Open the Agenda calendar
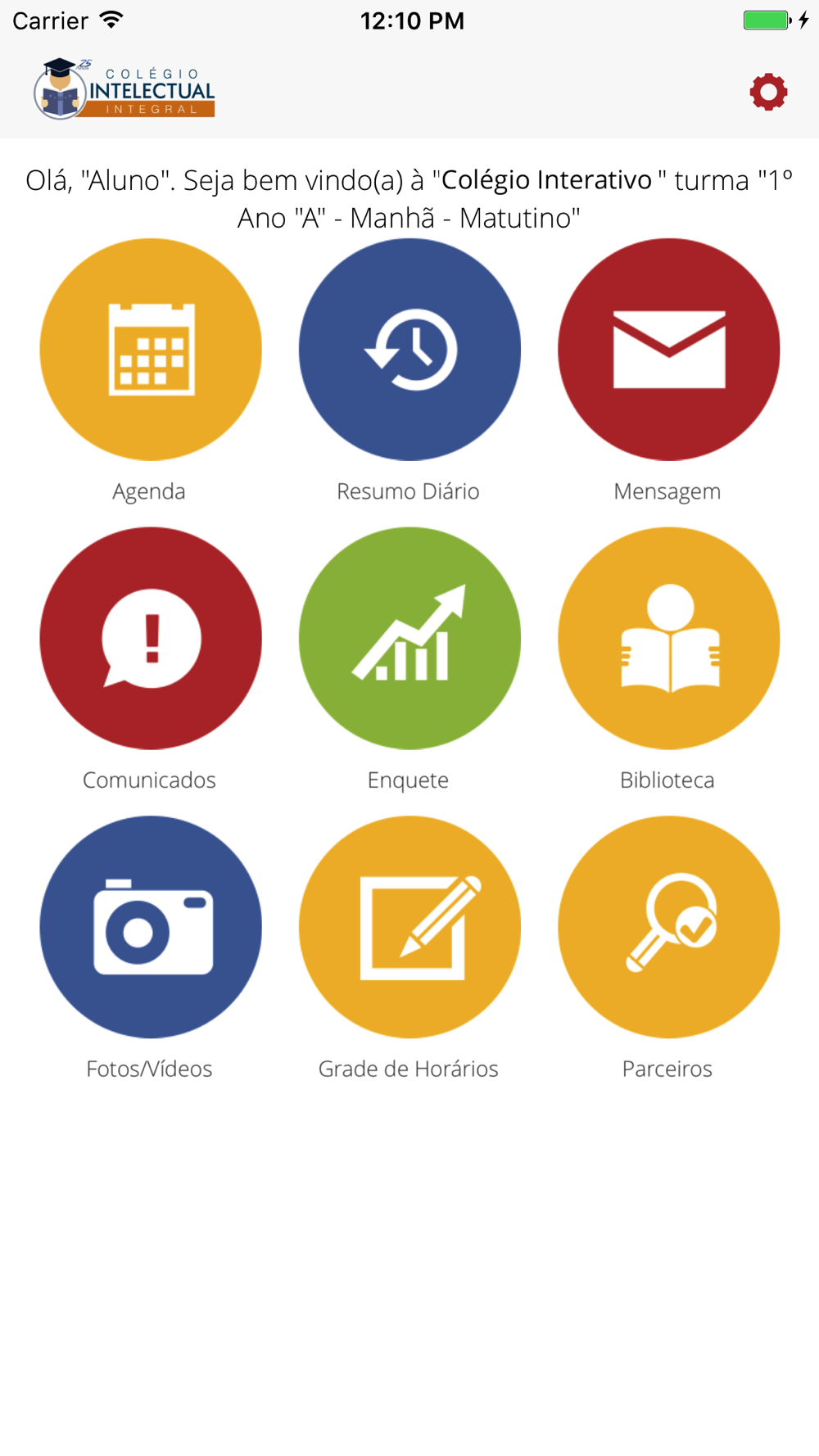The image size is (819, 1456). (x=151, y=350)
